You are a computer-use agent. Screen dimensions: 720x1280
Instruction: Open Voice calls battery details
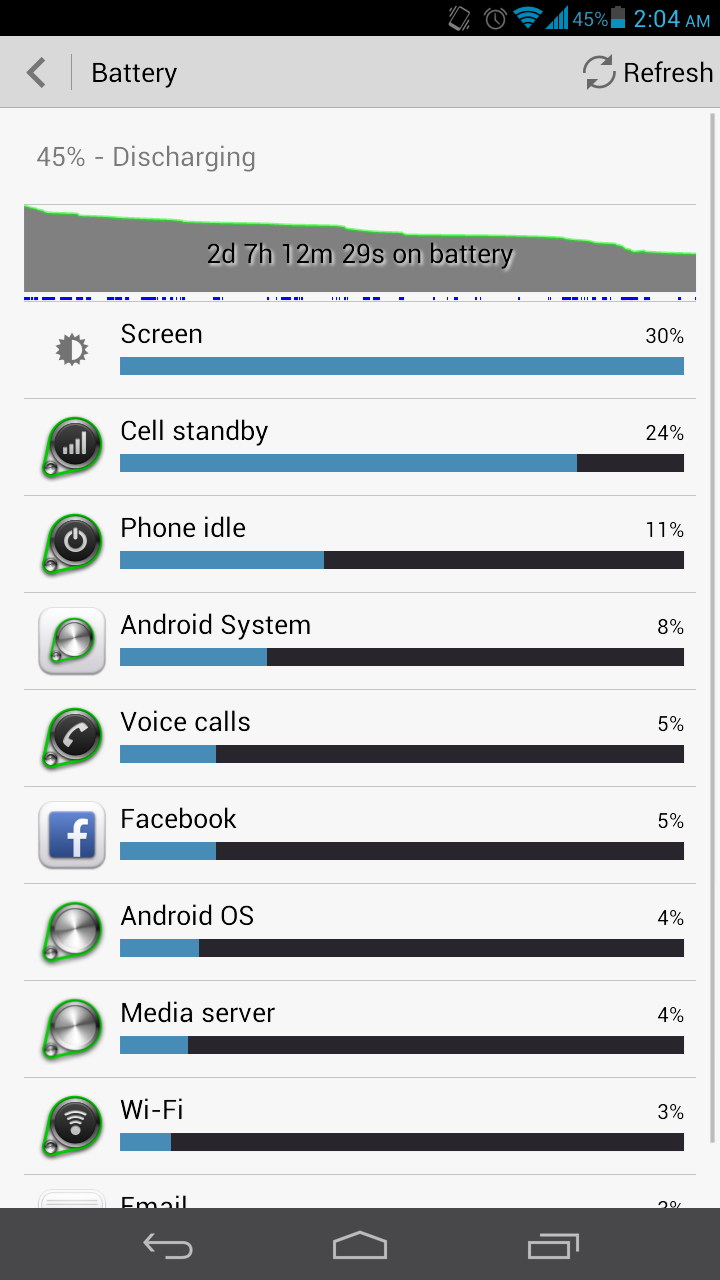360,738
